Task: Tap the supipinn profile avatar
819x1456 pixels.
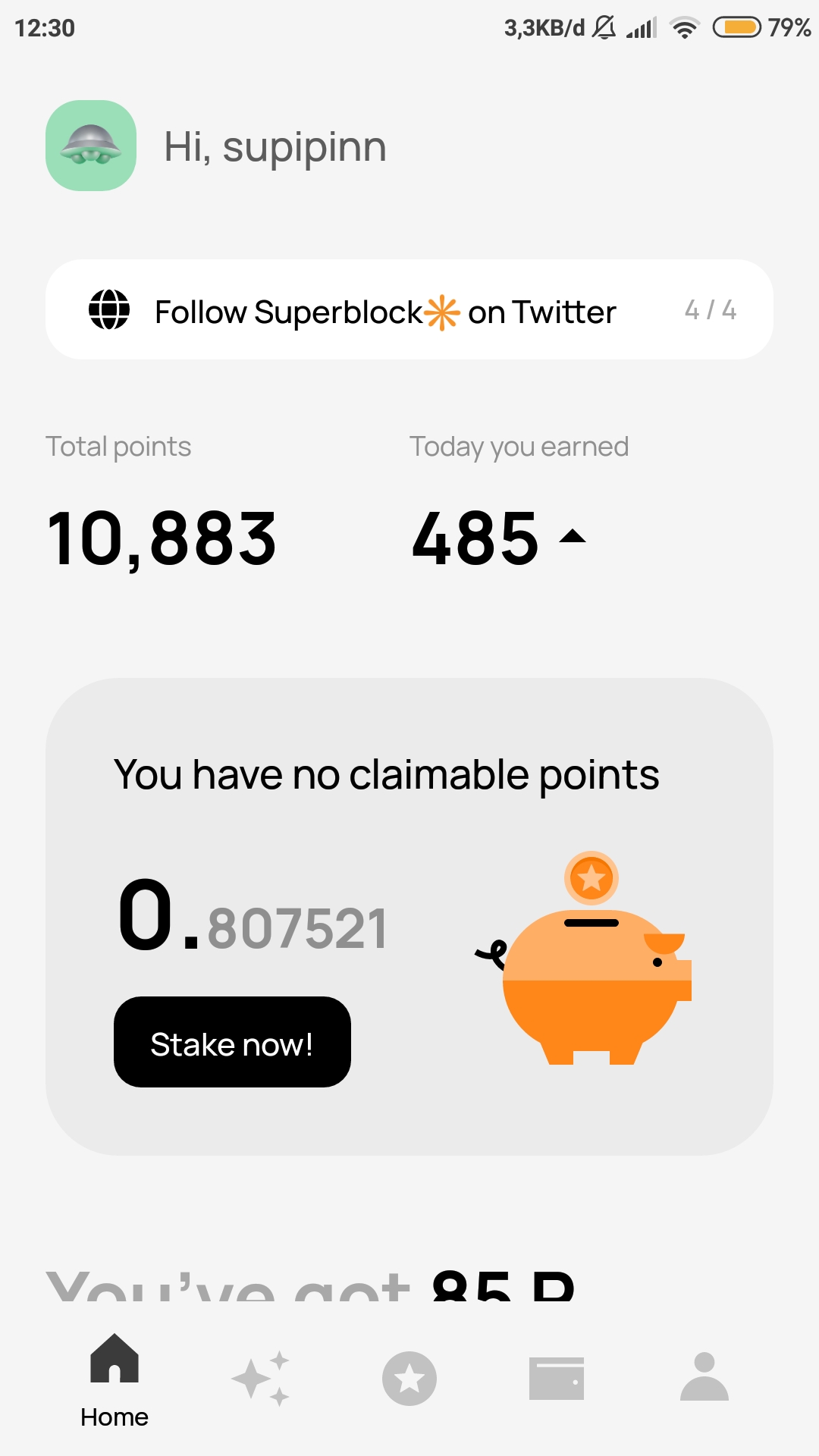Action: click(91, 146)
